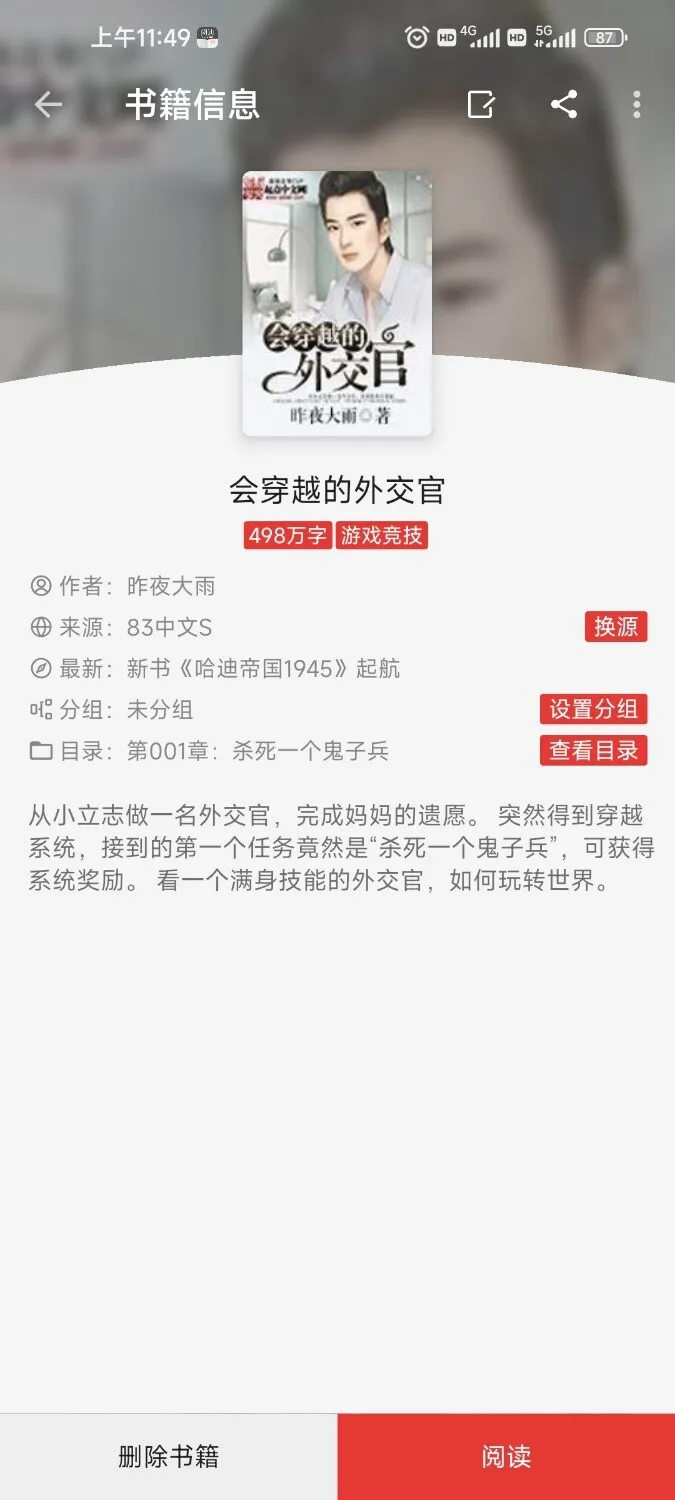Start reading with the 阅读 button
The image size is (675, 1500).
(x=506, y=1456)
